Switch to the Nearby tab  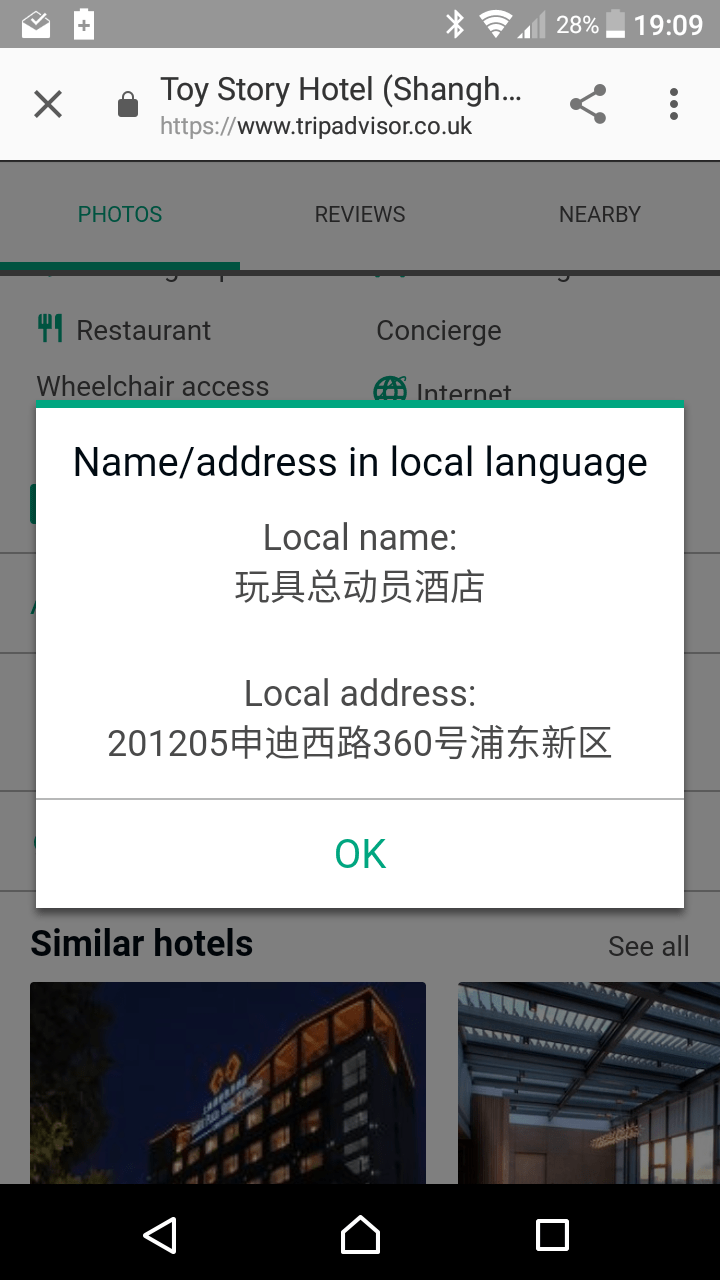pos(600,214)
